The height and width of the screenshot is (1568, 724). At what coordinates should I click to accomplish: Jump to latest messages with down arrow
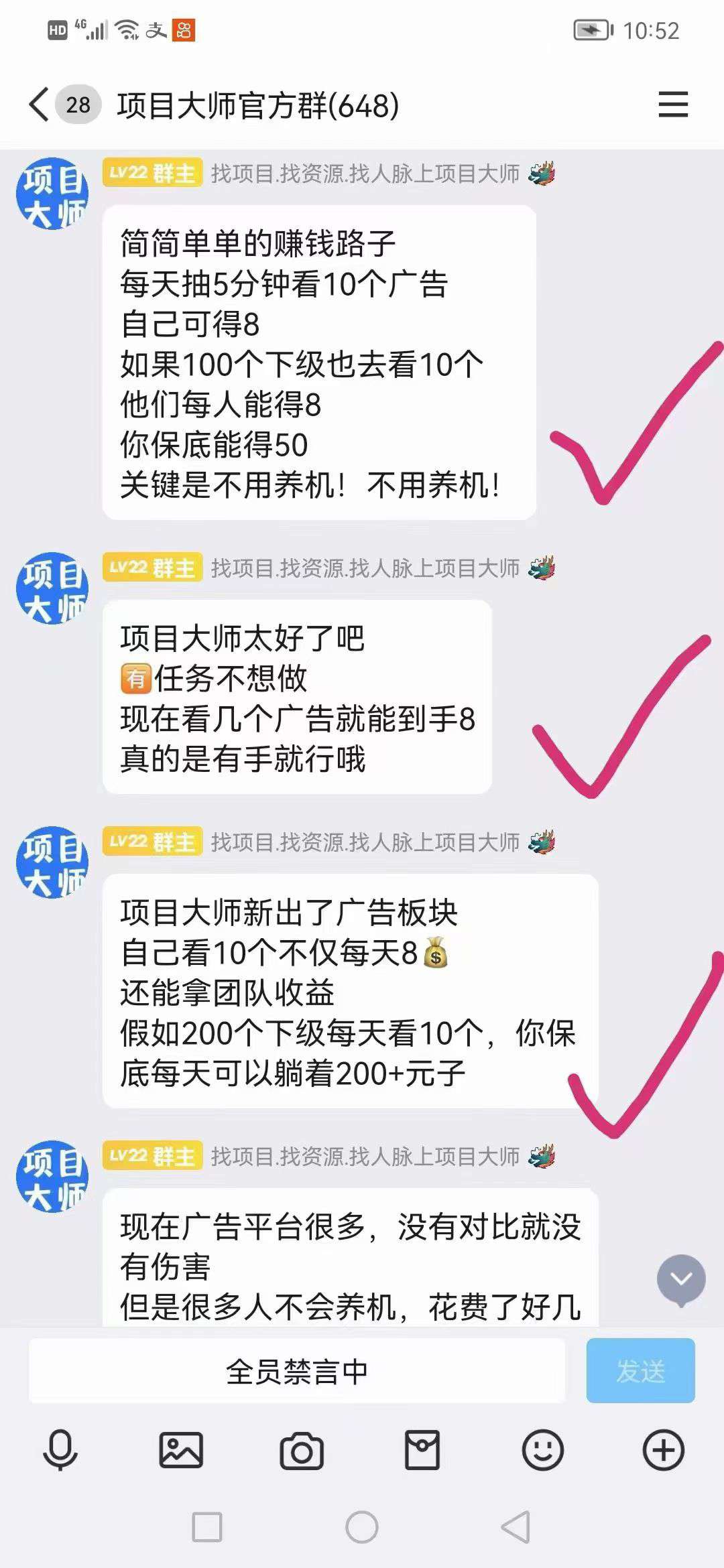point(681,1280)
